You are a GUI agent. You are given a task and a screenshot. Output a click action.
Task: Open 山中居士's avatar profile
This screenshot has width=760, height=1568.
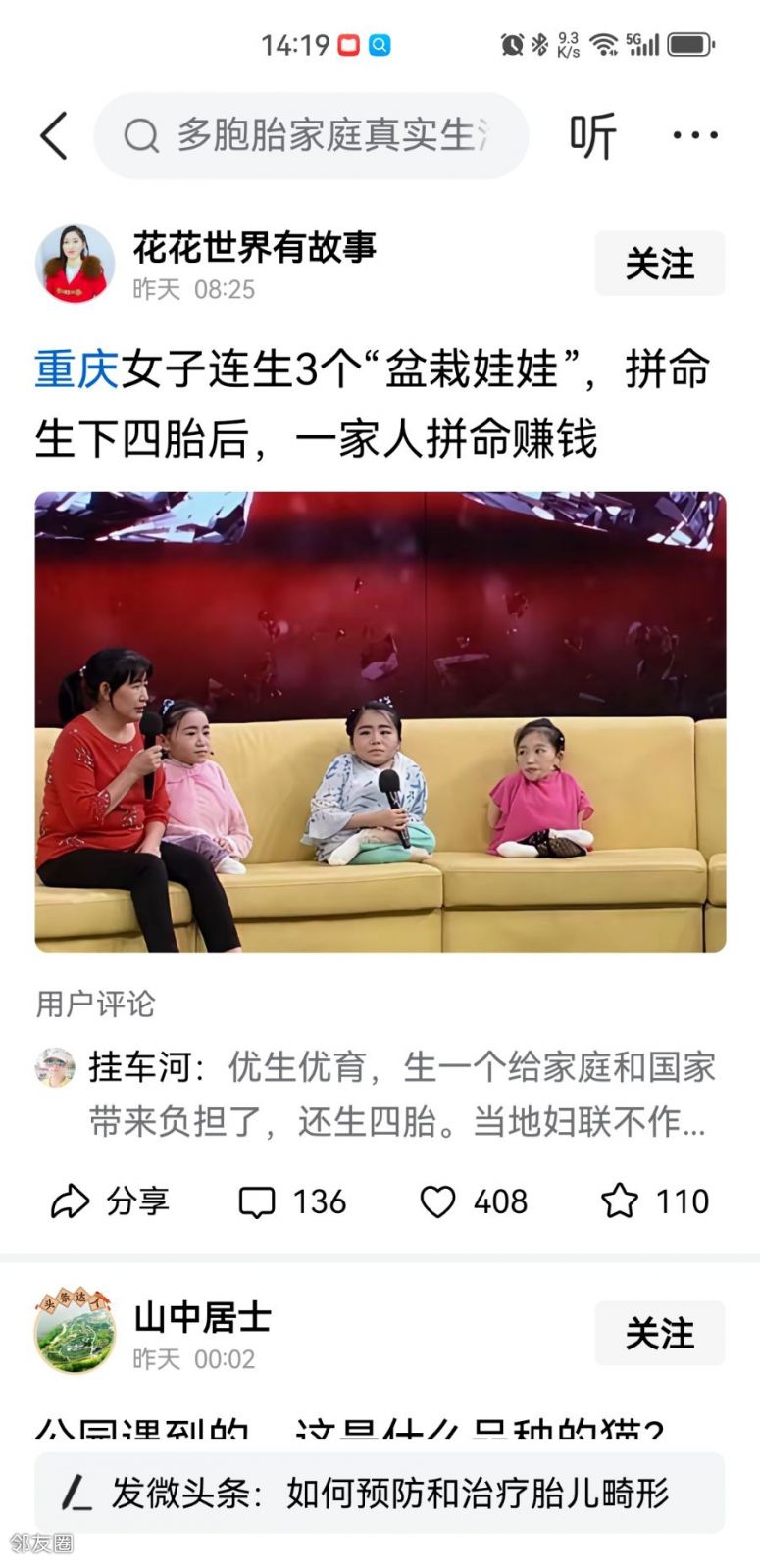point(75,1332)
